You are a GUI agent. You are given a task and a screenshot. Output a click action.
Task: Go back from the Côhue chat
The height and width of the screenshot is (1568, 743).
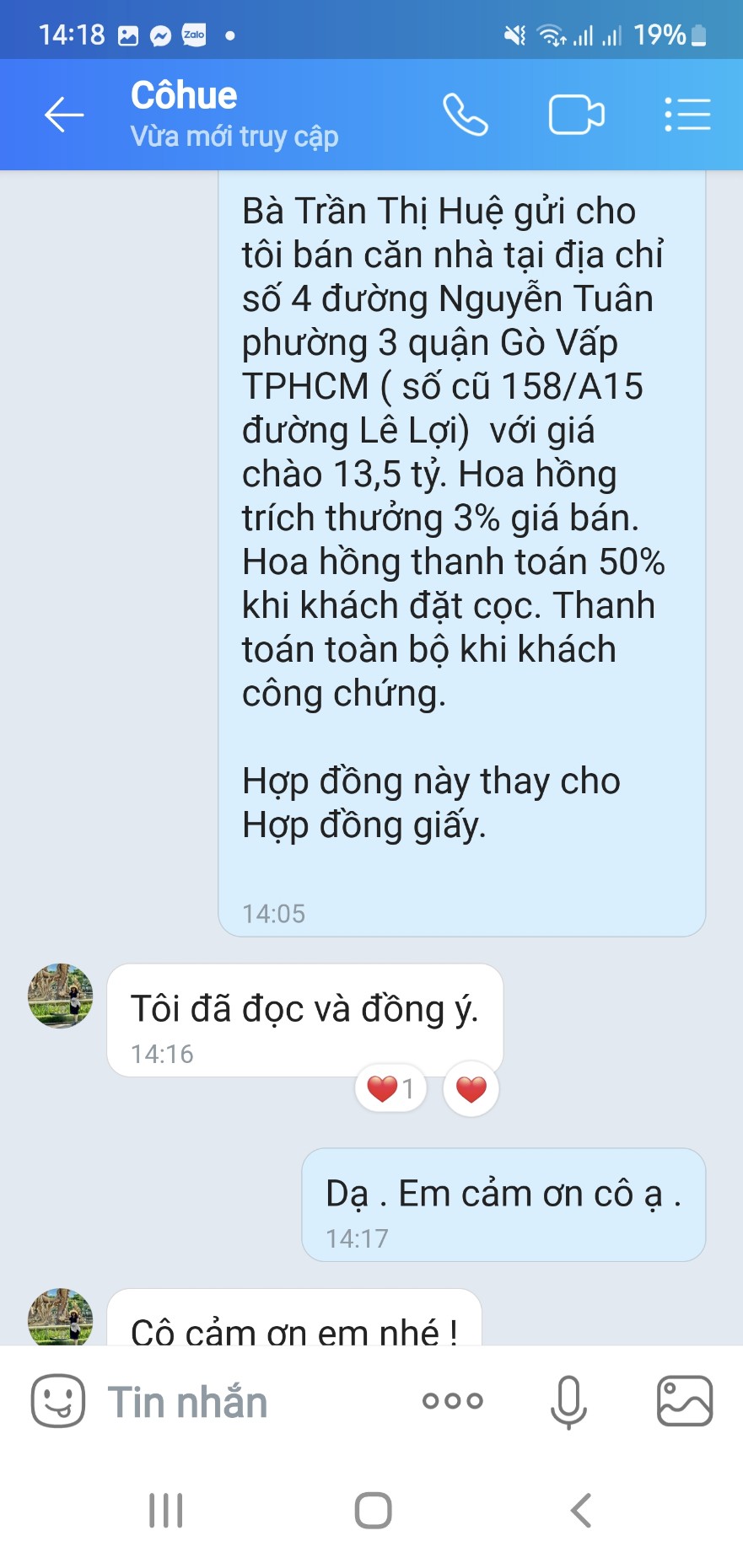click(x=64, y=115)
